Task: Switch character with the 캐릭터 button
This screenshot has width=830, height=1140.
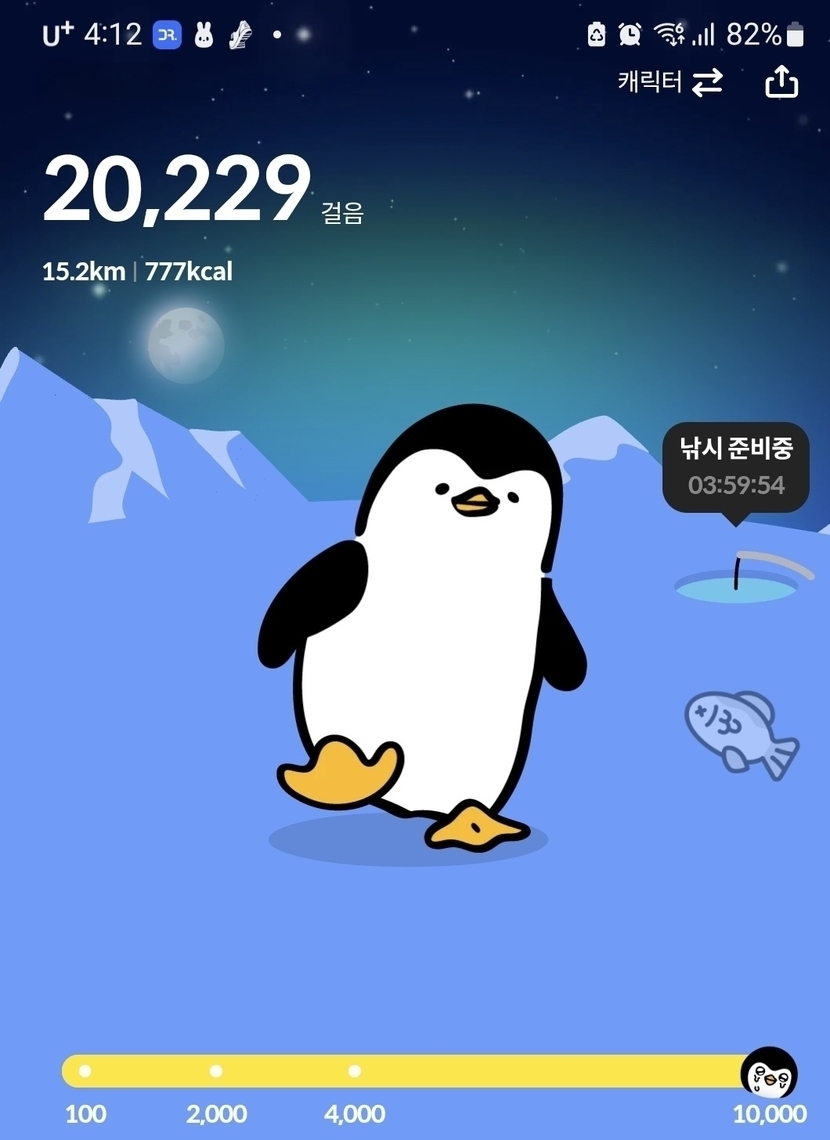Action: point(670,82)
